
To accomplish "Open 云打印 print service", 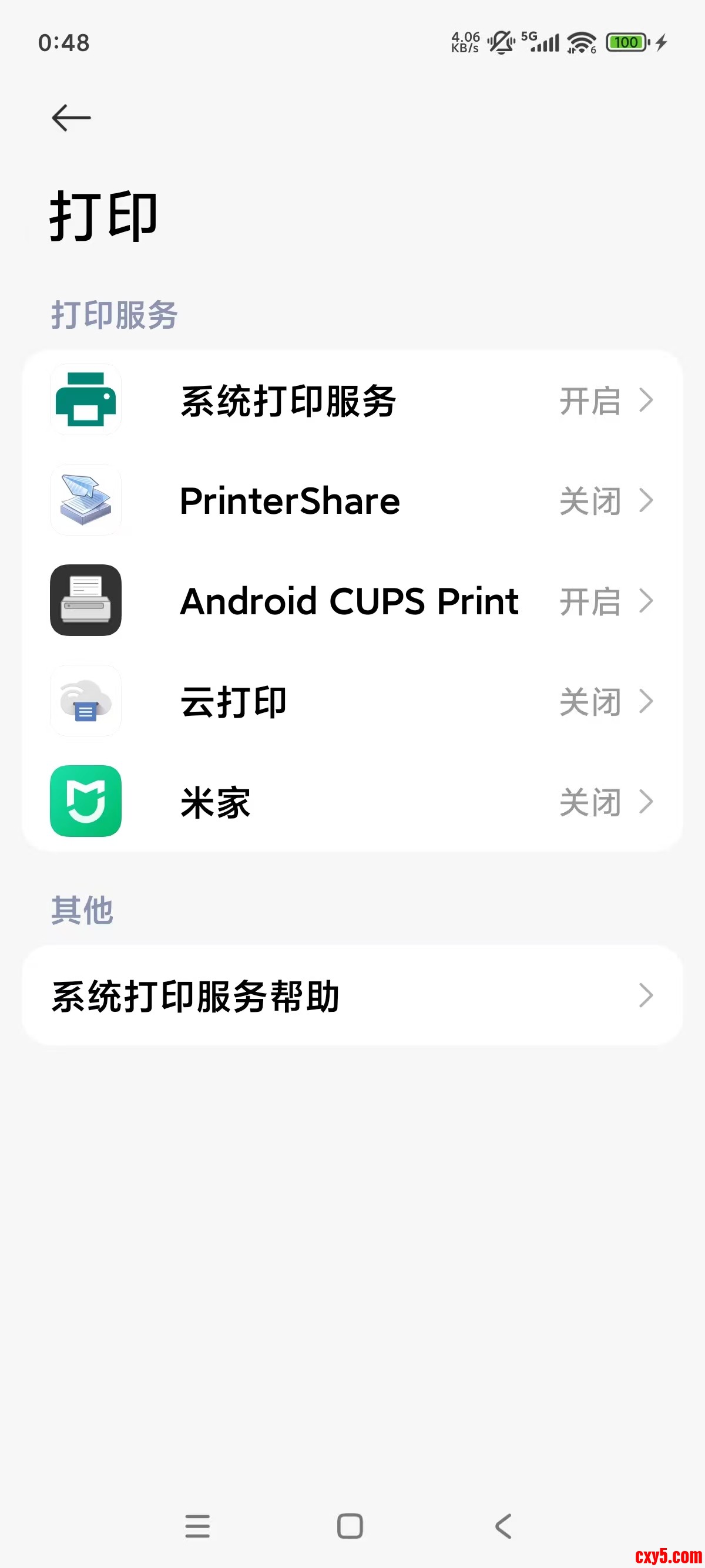I will (x=352, y=701).
